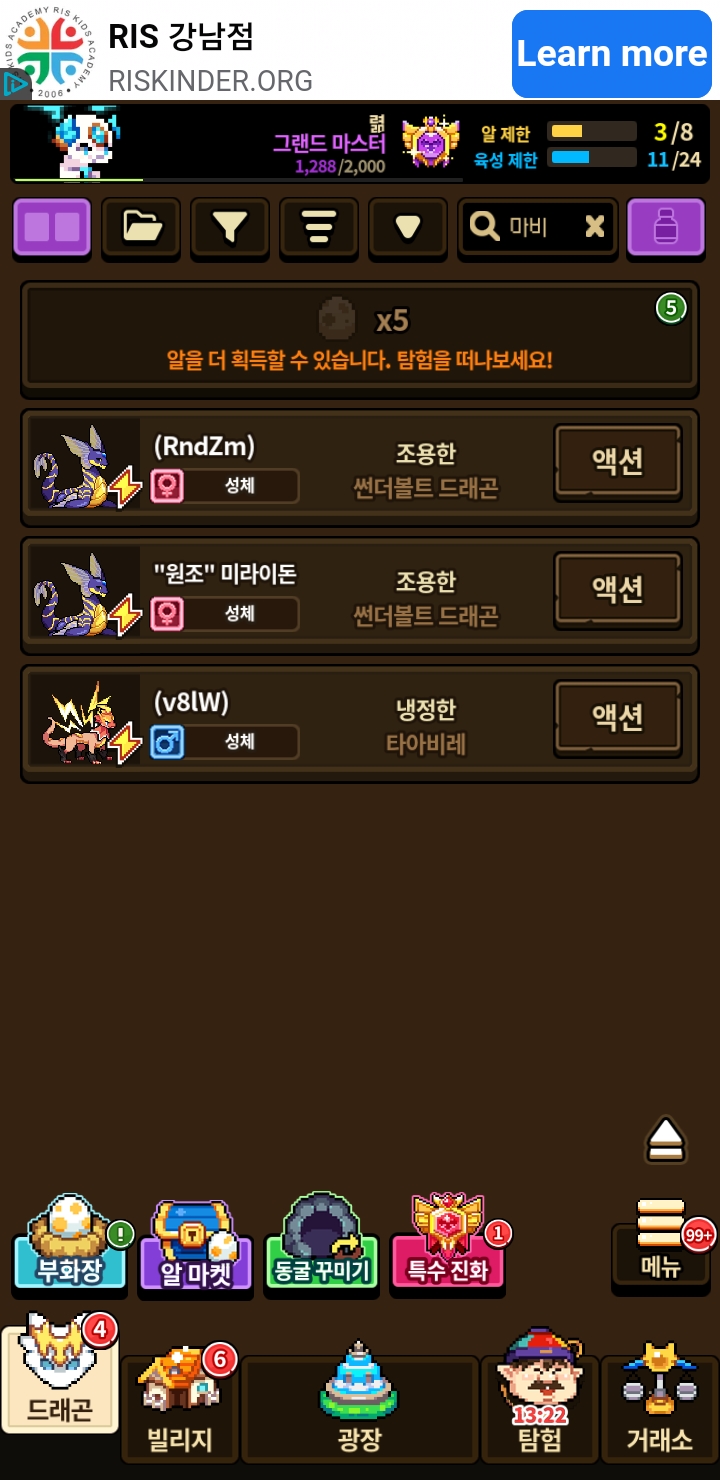Tap 액션 for dragon (v8lW)
This screenshot has width=720, height=1480.
coord(617,717)
